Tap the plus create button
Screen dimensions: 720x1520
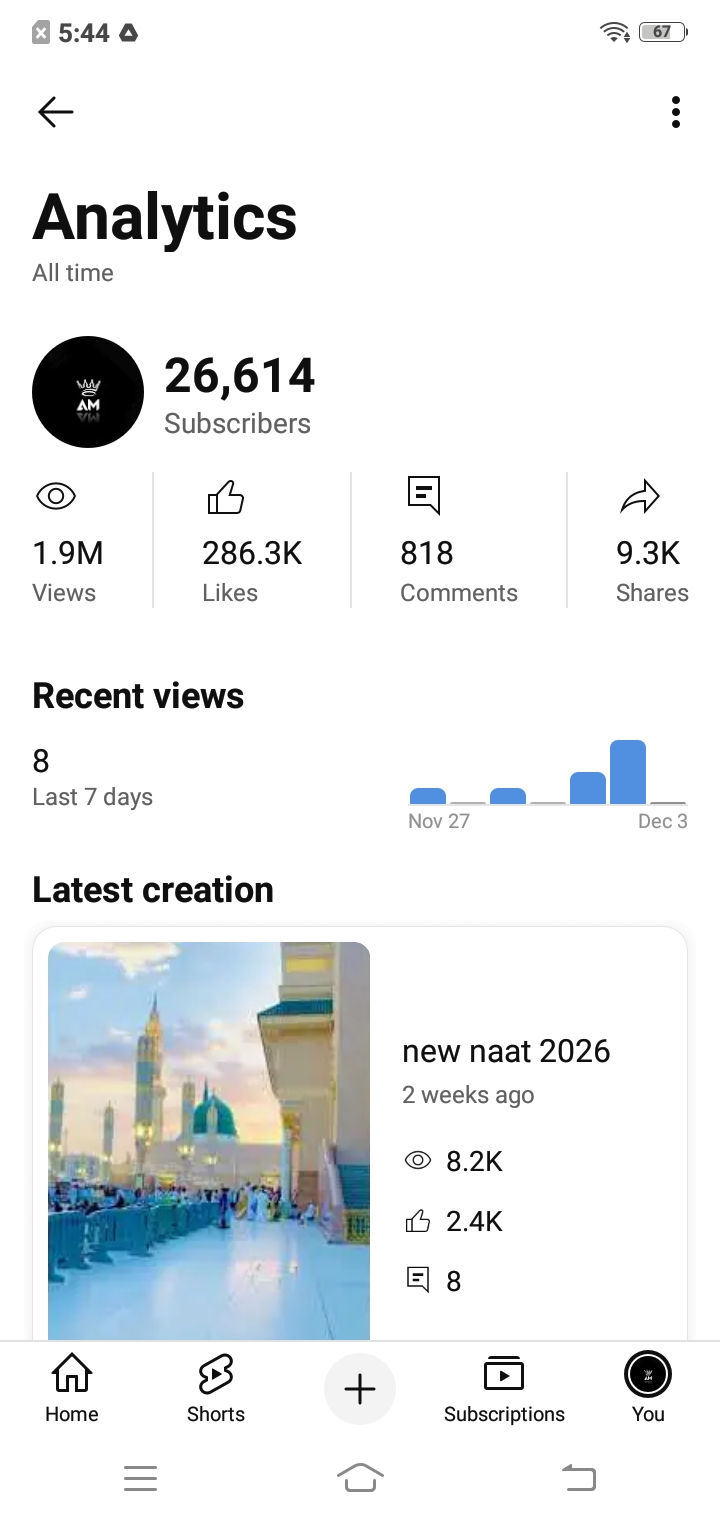[x=360, y=1389]
